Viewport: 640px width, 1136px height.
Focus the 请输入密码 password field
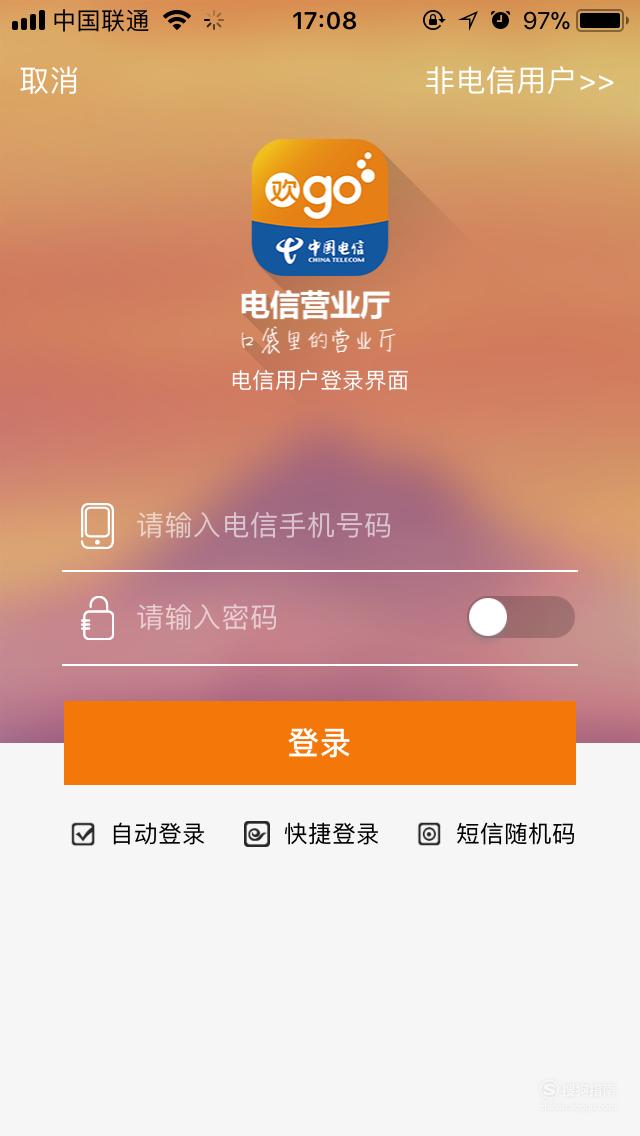pos(261,618)
